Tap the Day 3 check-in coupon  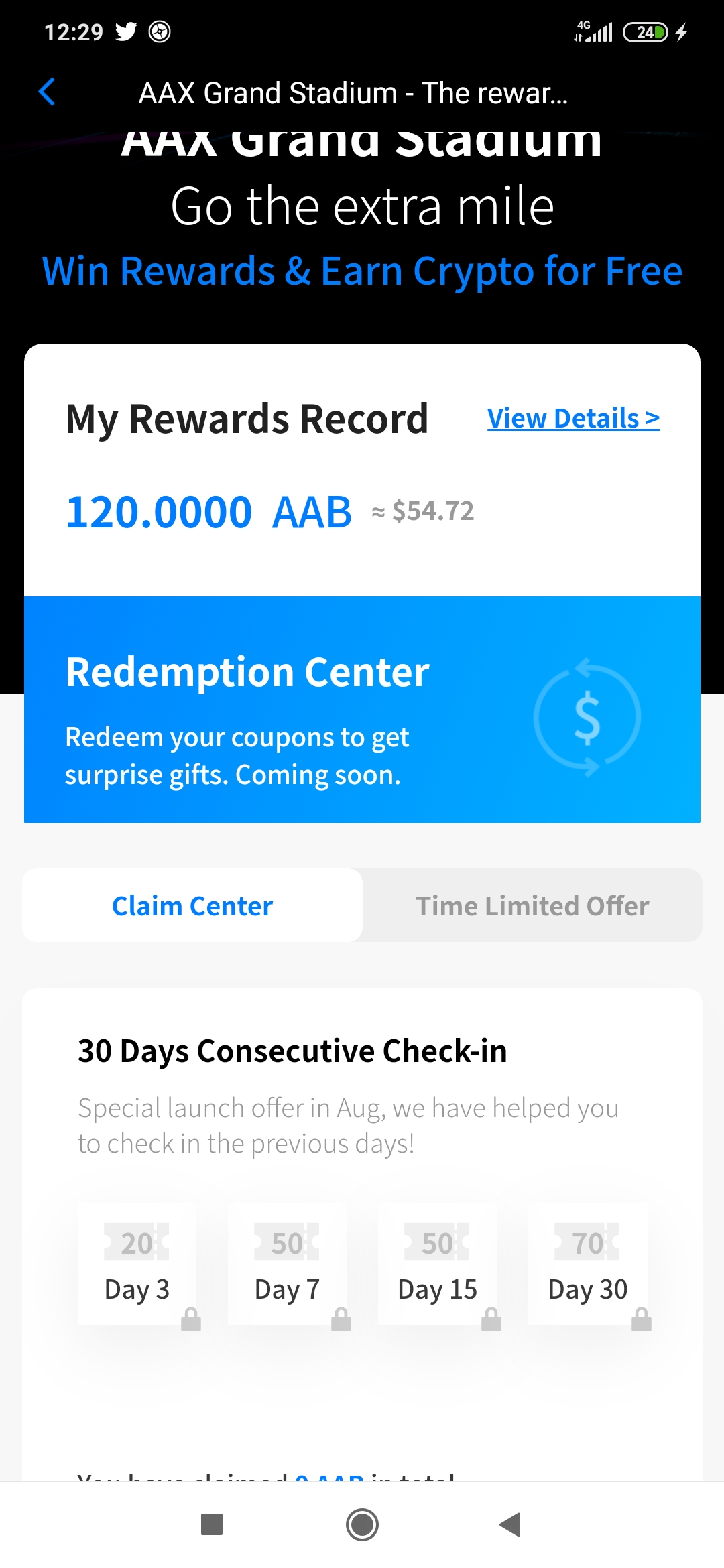point(137,1264)
